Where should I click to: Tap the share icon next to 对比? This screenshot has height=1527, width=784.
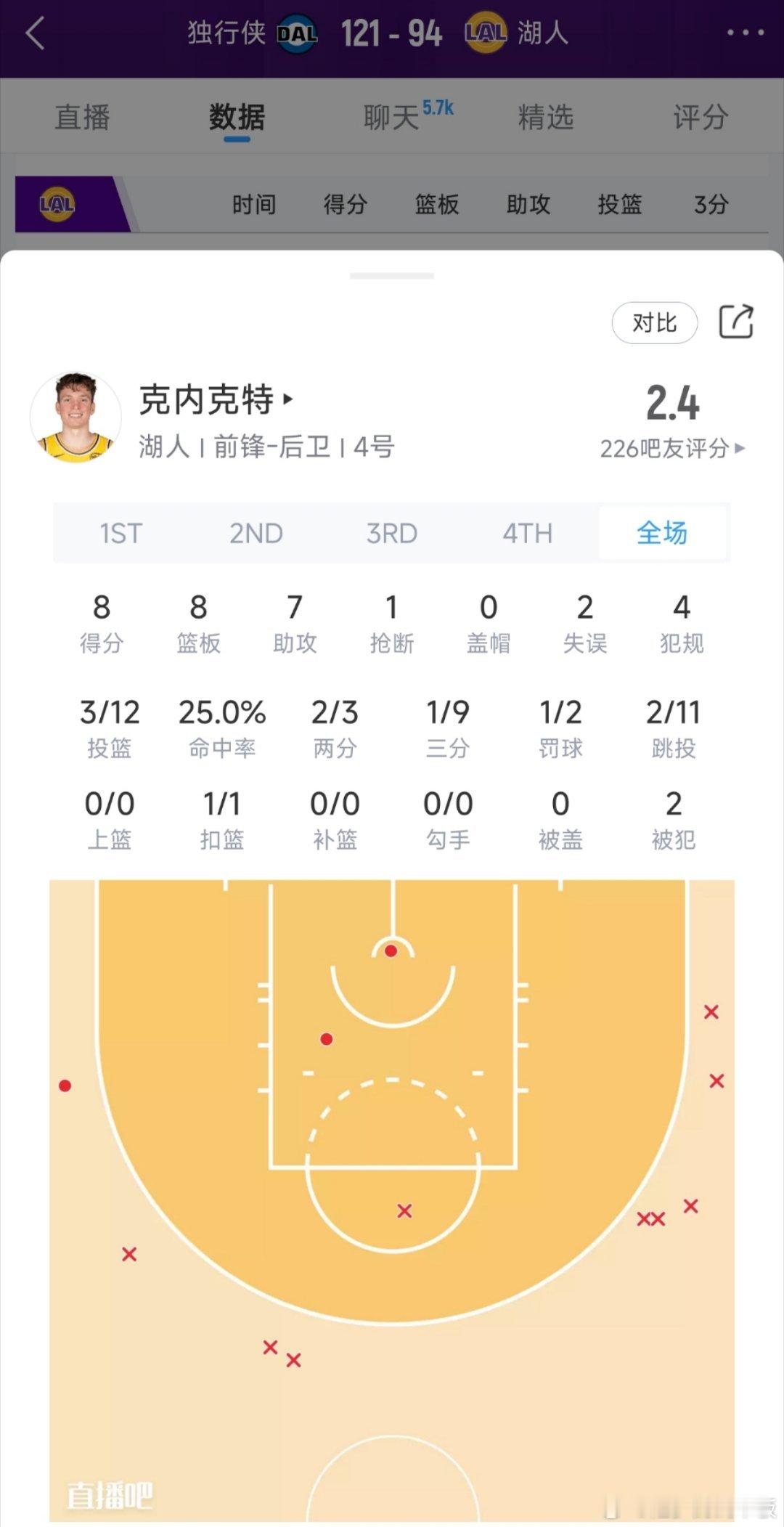[x=738, y=322]
